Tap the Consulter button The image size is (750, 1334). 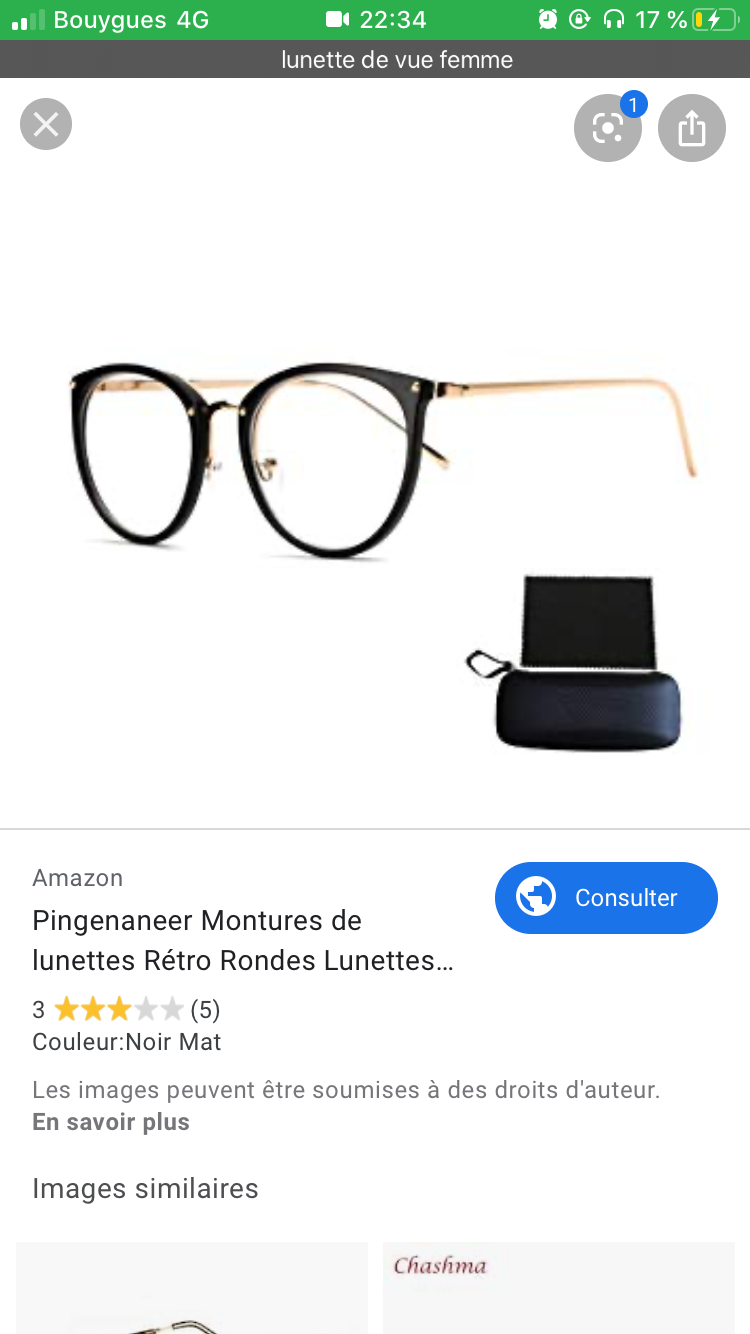coord(606,898)
